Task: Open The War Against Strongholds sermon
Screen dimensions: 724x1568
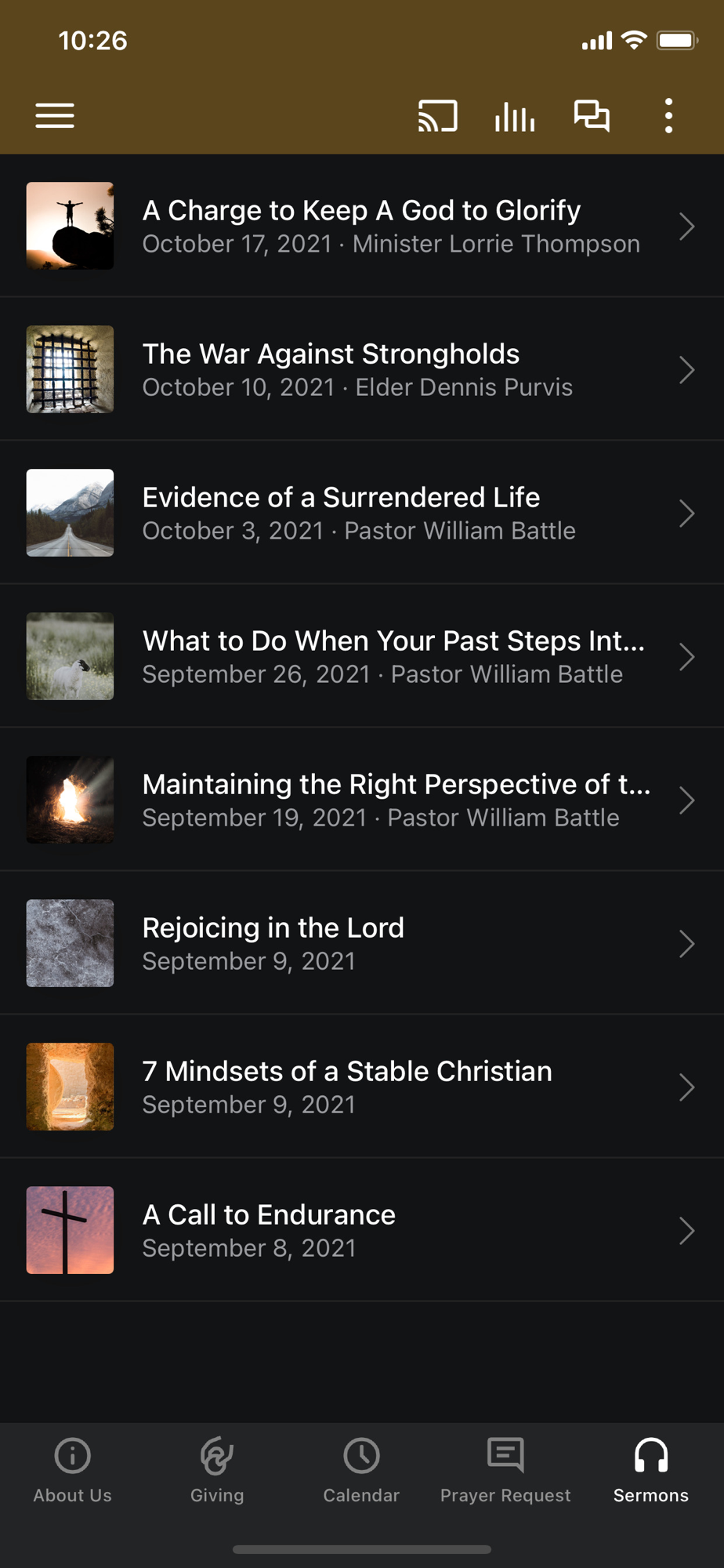Action: pyautogui.click(x=362, y=369)
